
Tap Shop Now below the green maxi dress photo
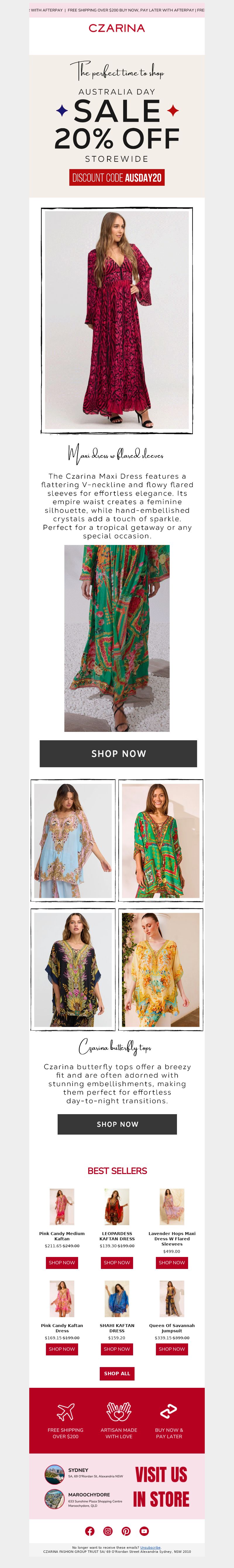point(118,753)
